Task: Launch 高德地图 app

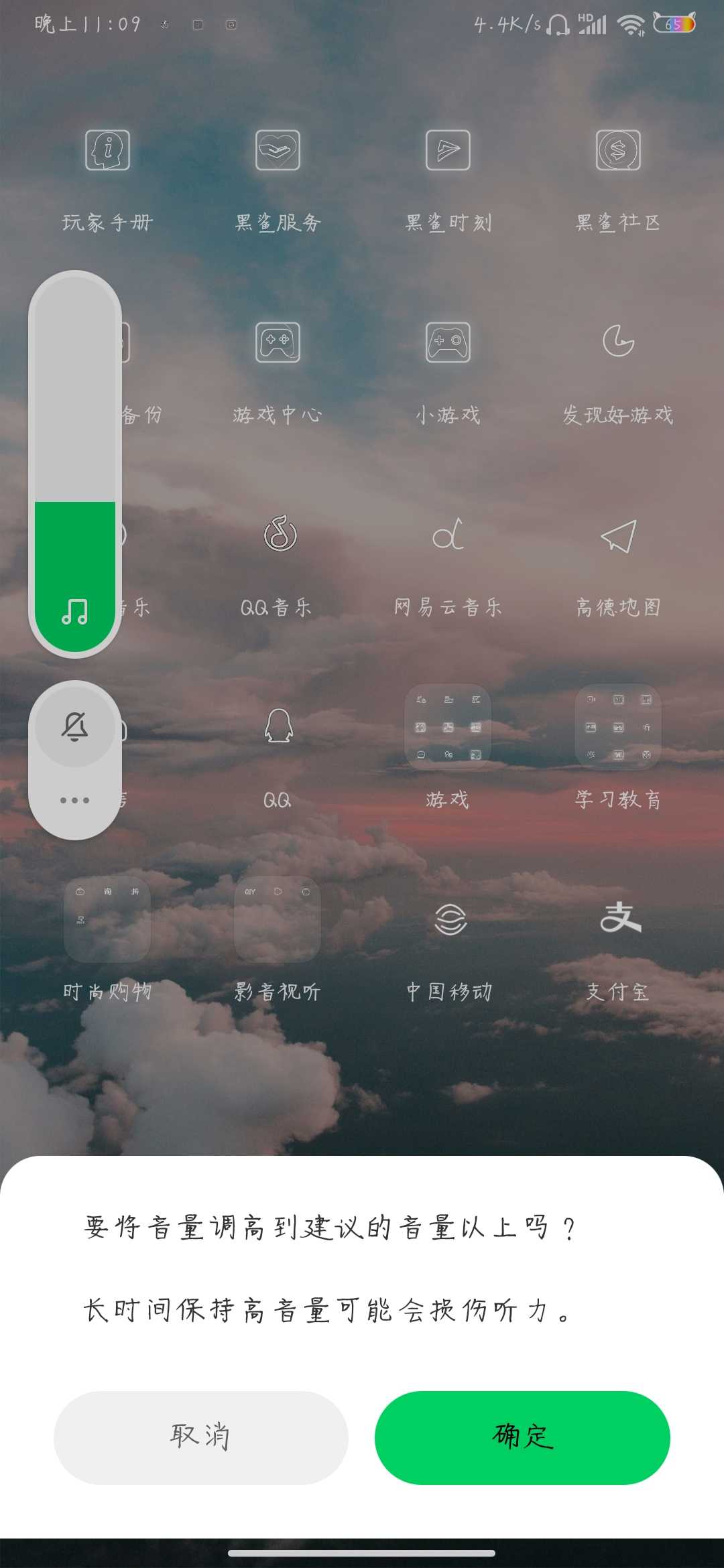Action: (x=618, y=535)
